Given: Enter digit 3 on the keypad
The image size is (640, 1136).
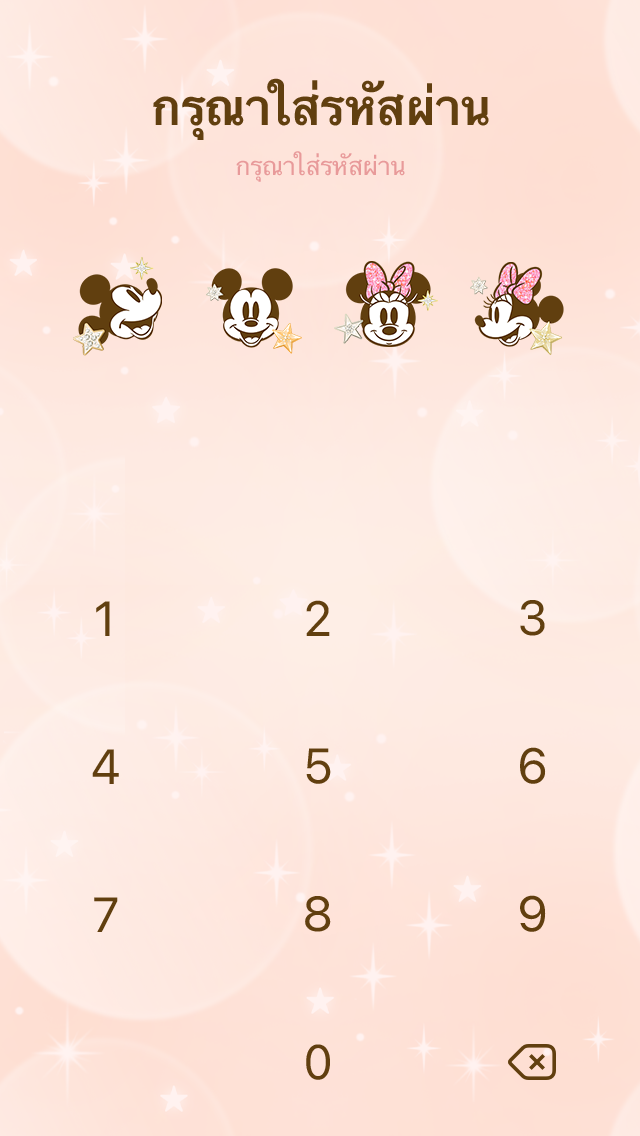Looking at the screenshot, I should (x=532, y=620).
